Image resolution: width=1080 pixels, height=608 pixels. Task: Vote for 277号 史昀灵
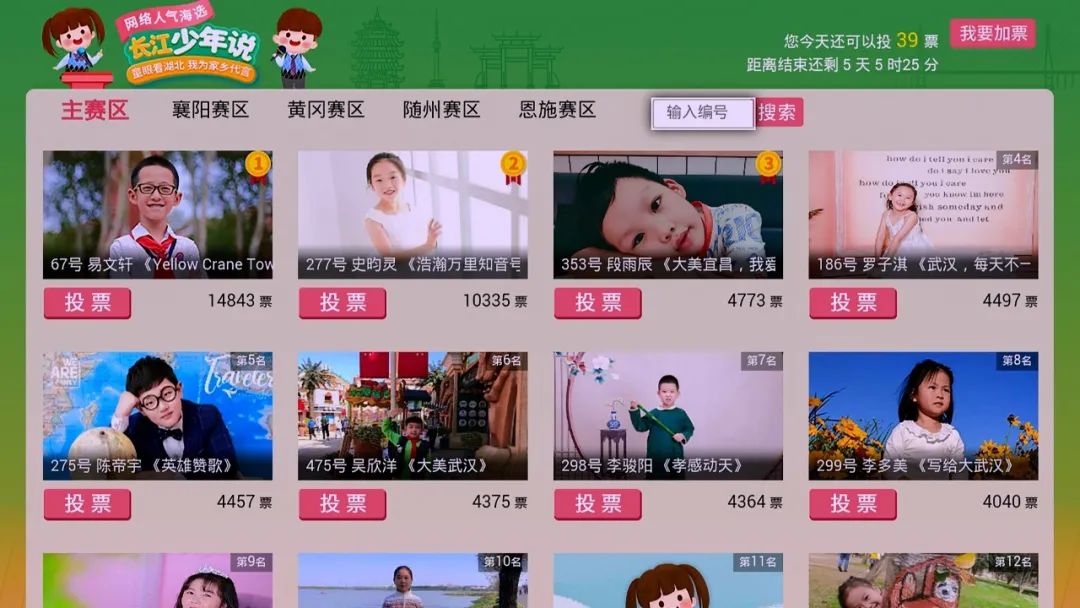tap(342, 302)
